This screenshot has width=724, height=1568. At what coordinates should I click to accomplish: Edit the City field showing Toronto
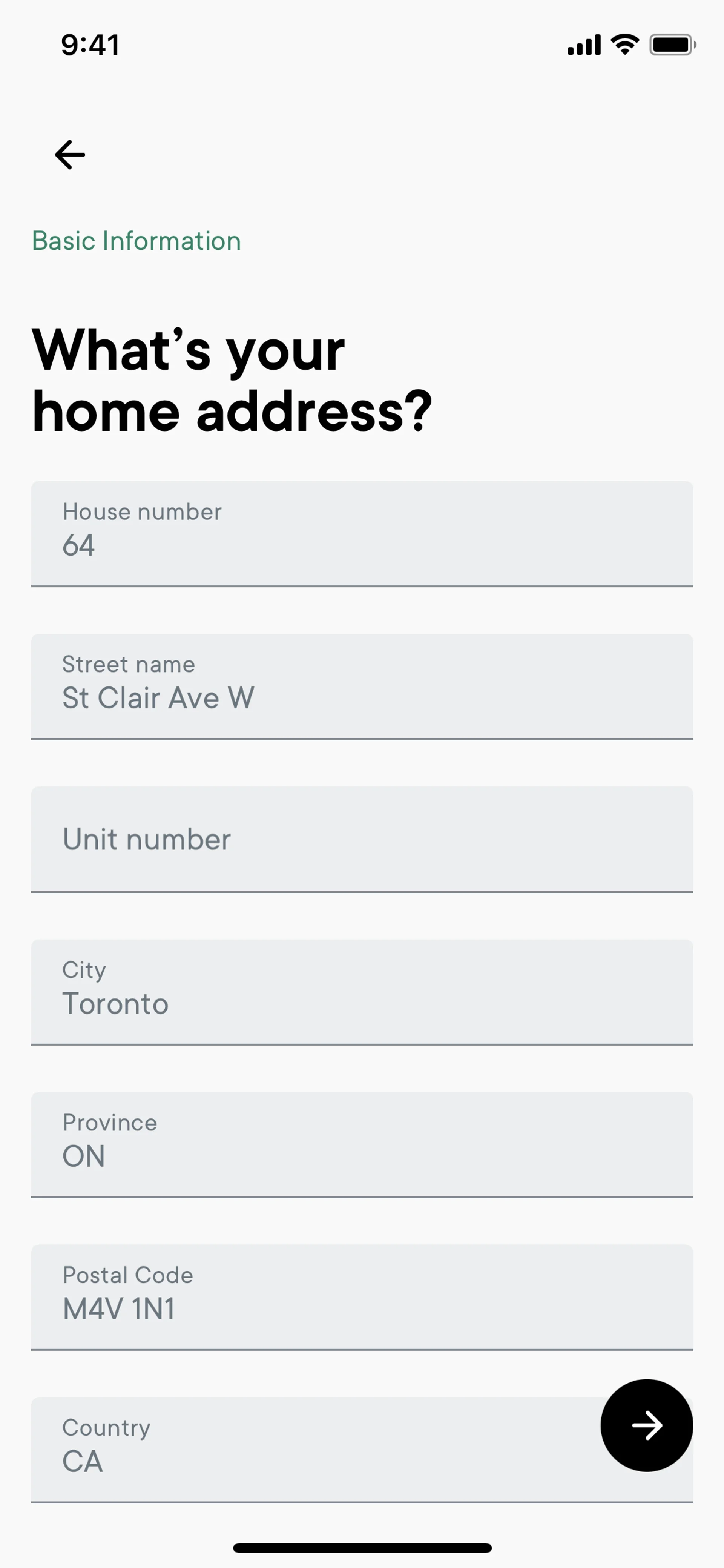[361, 992]
